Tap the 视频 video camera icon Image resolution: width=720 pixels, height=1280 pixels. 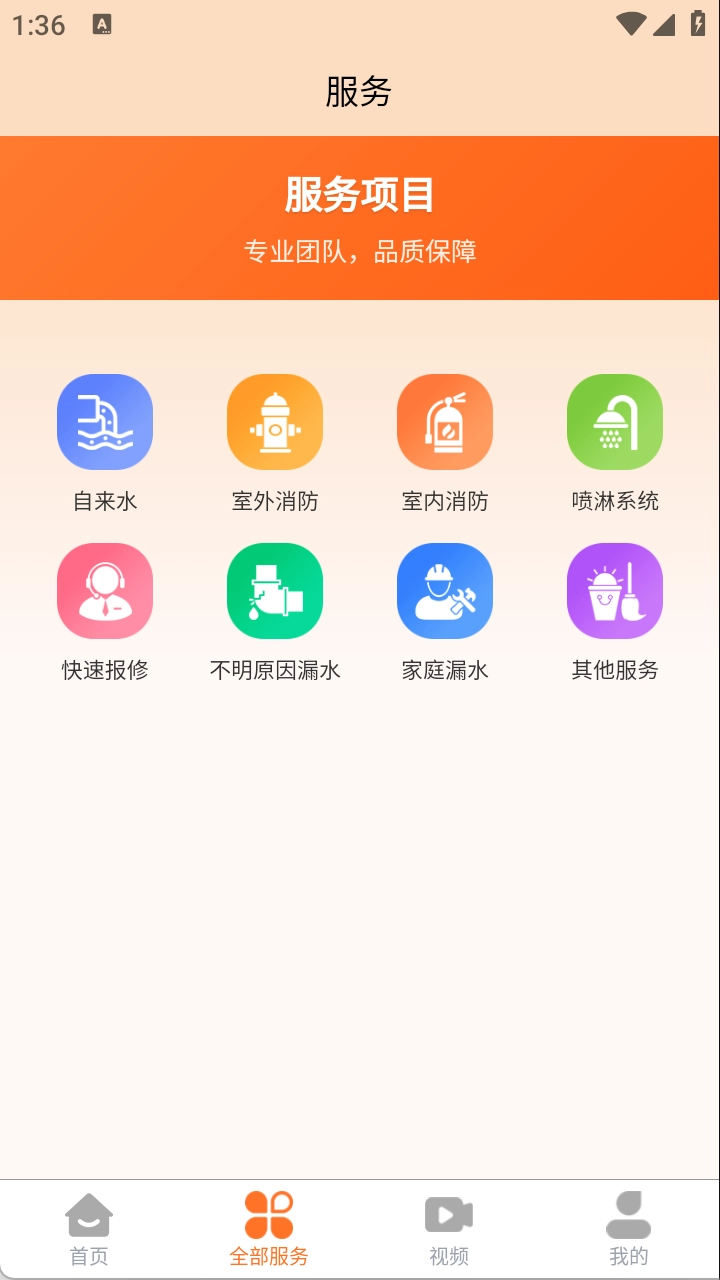pyautogui.click(x=448, y=1212)
